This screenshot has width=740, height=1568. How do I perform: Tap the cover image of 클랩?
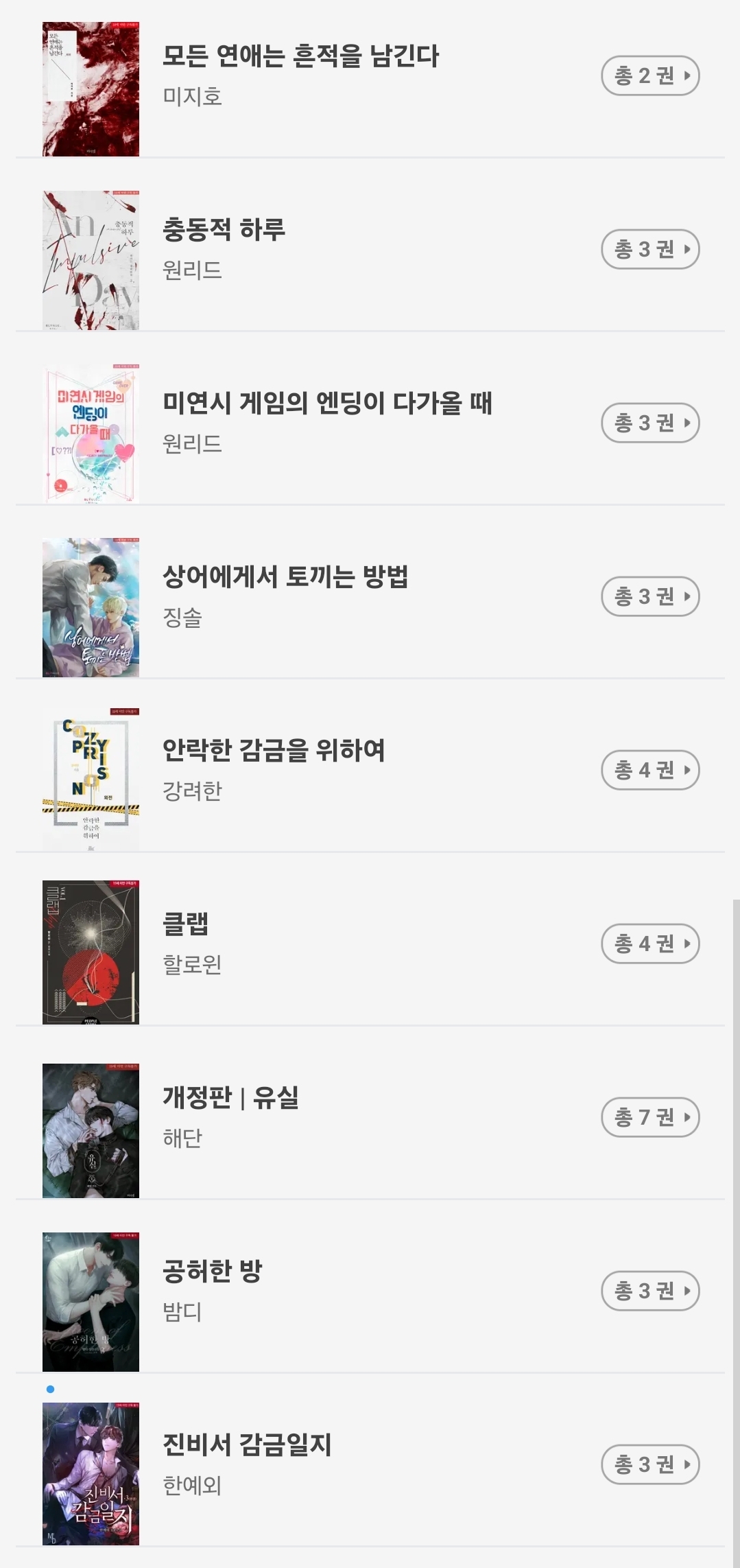click(91, 952)
